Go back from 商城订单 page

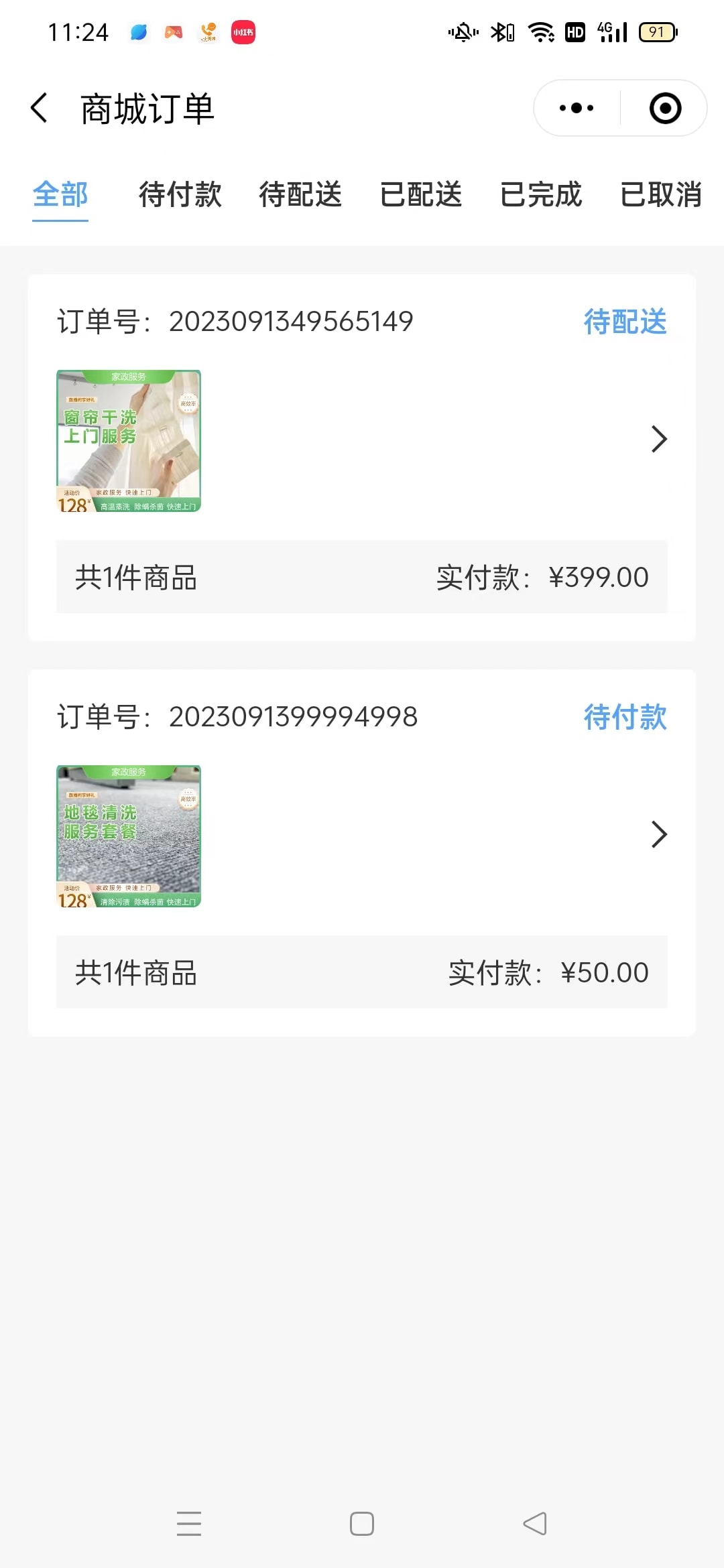click(40, 108)
